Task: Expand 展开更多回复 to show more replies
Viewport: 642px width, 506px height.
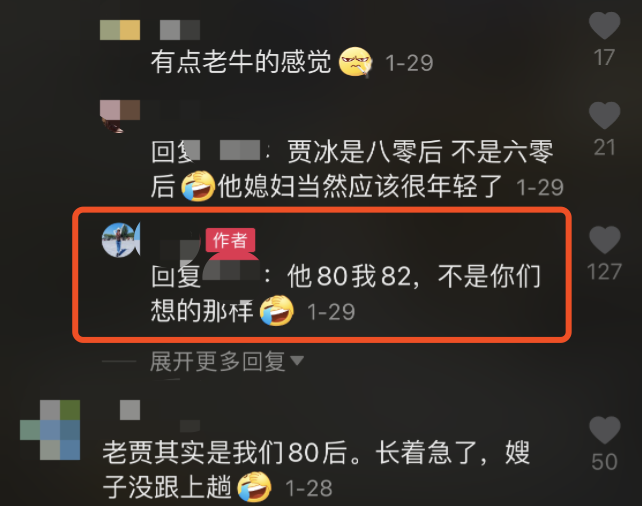Action: 227,360
